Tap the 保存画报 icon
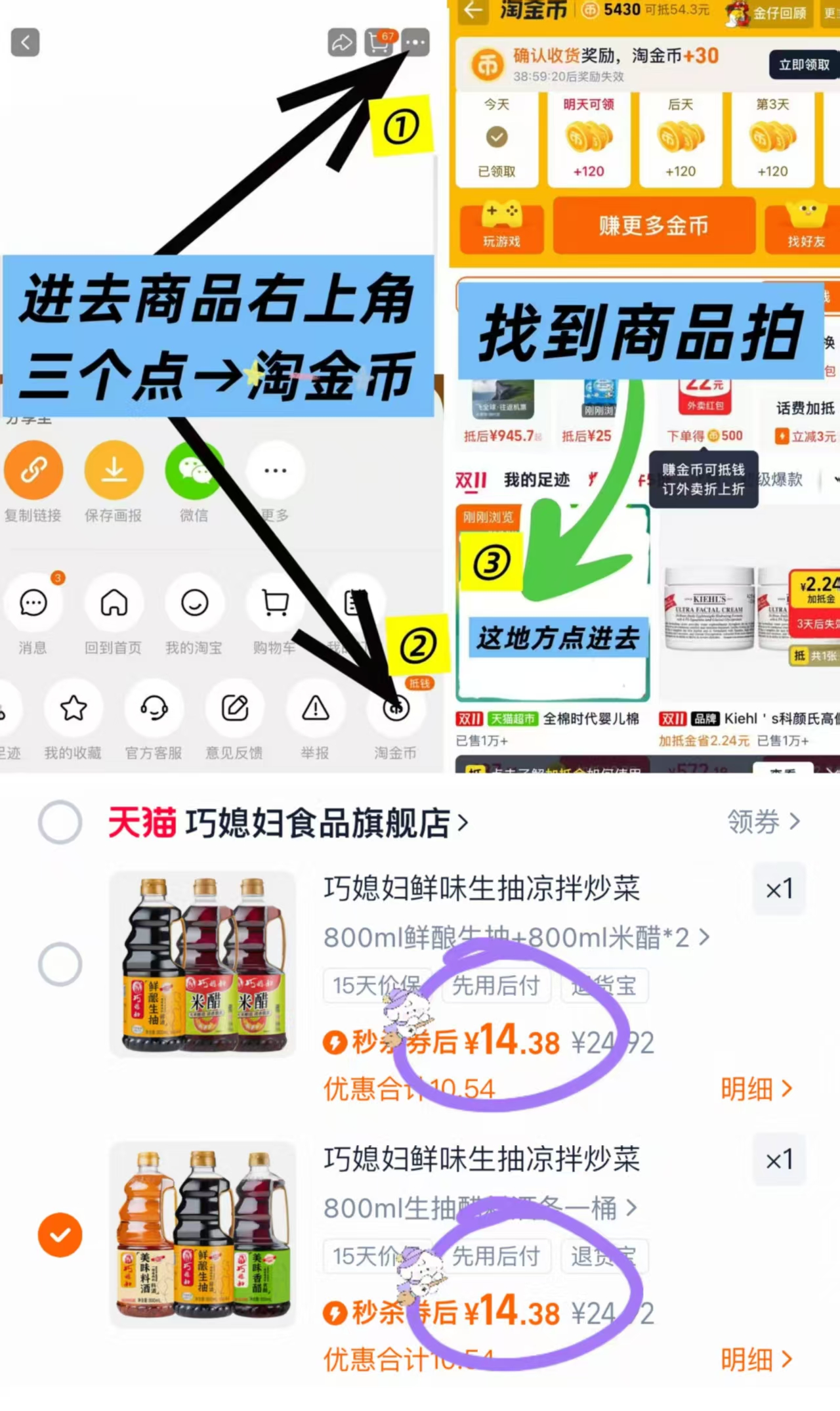This screenshot has width=840, height=1411. click(114, 469)
